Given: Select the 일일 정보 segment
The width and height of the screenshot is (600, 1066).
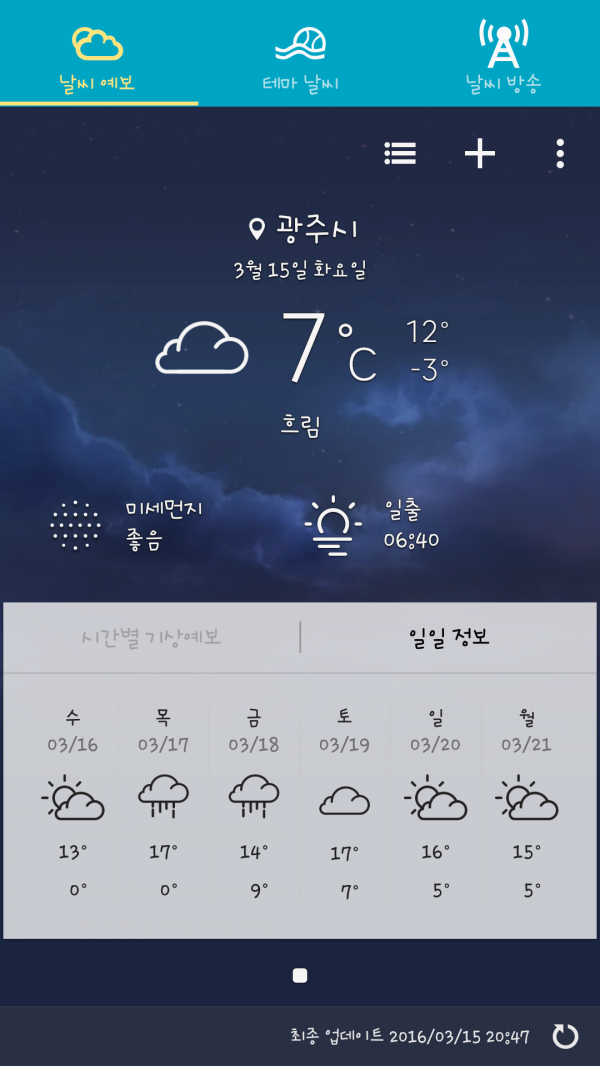Looking at the screenshot, I should (449, 637).
